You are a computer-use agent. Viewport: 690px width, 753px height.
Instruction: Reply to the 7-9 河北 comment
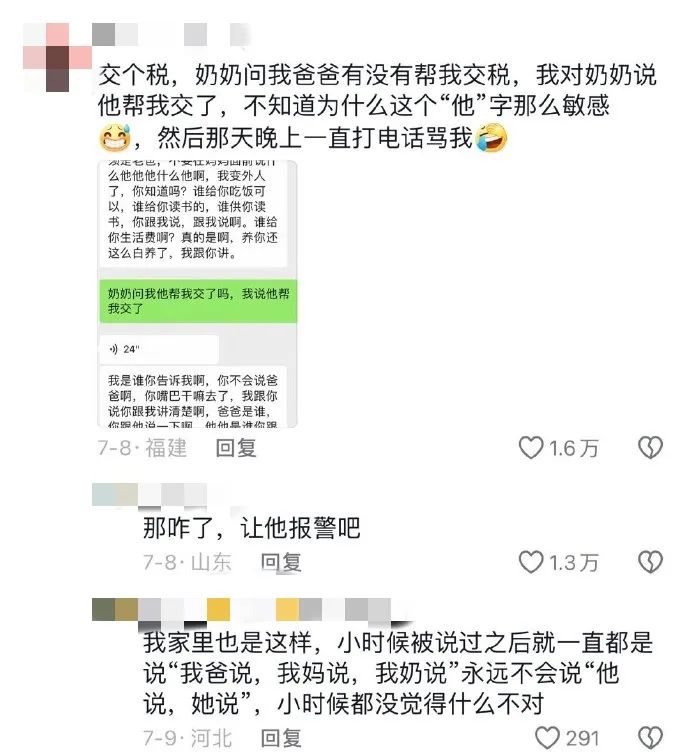click(x=281, y=738)
